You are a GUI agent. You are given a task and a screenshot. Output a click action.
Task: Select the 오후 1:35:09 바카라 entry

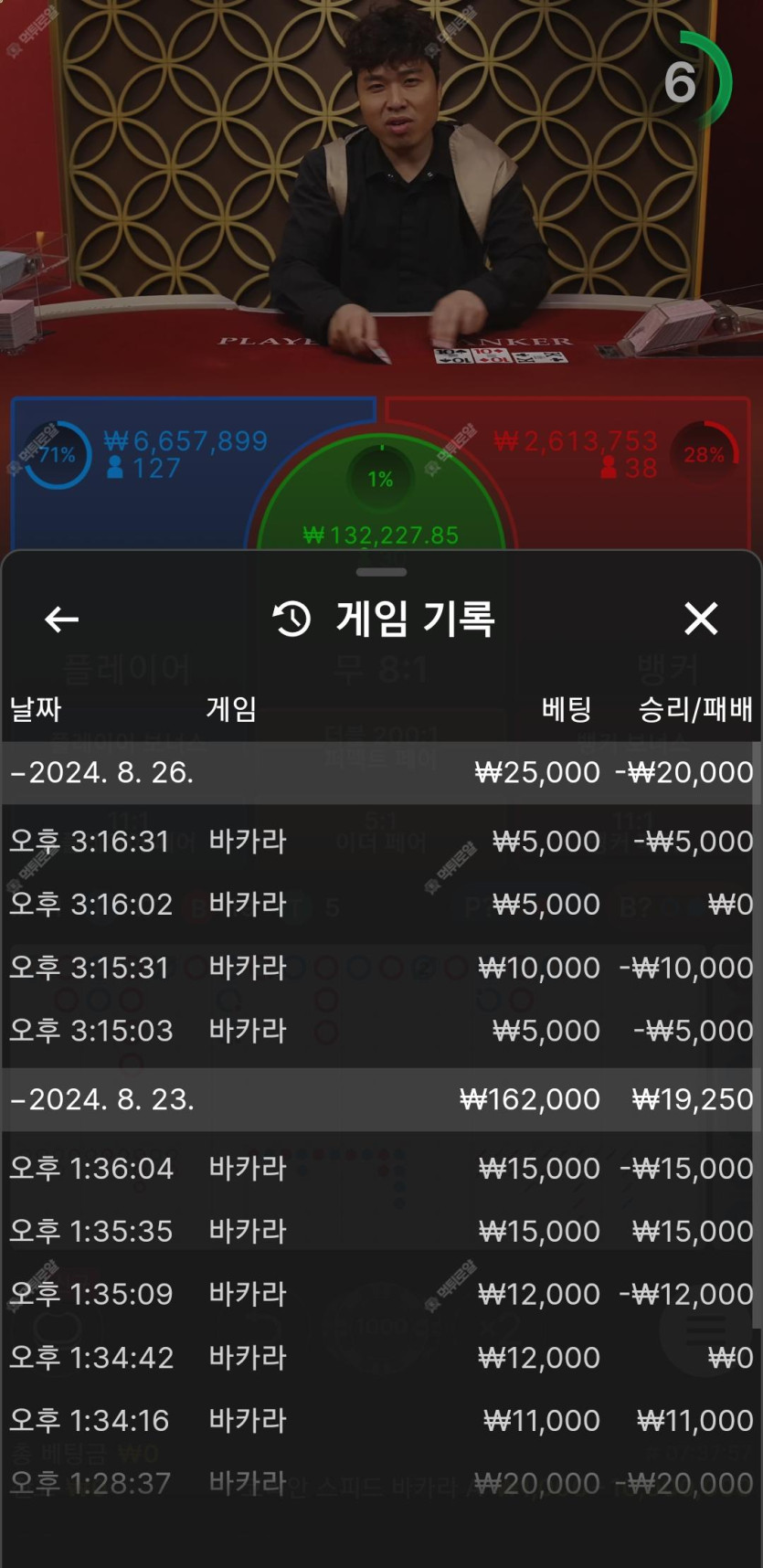pyautogui.click(x=381, y=1294)
